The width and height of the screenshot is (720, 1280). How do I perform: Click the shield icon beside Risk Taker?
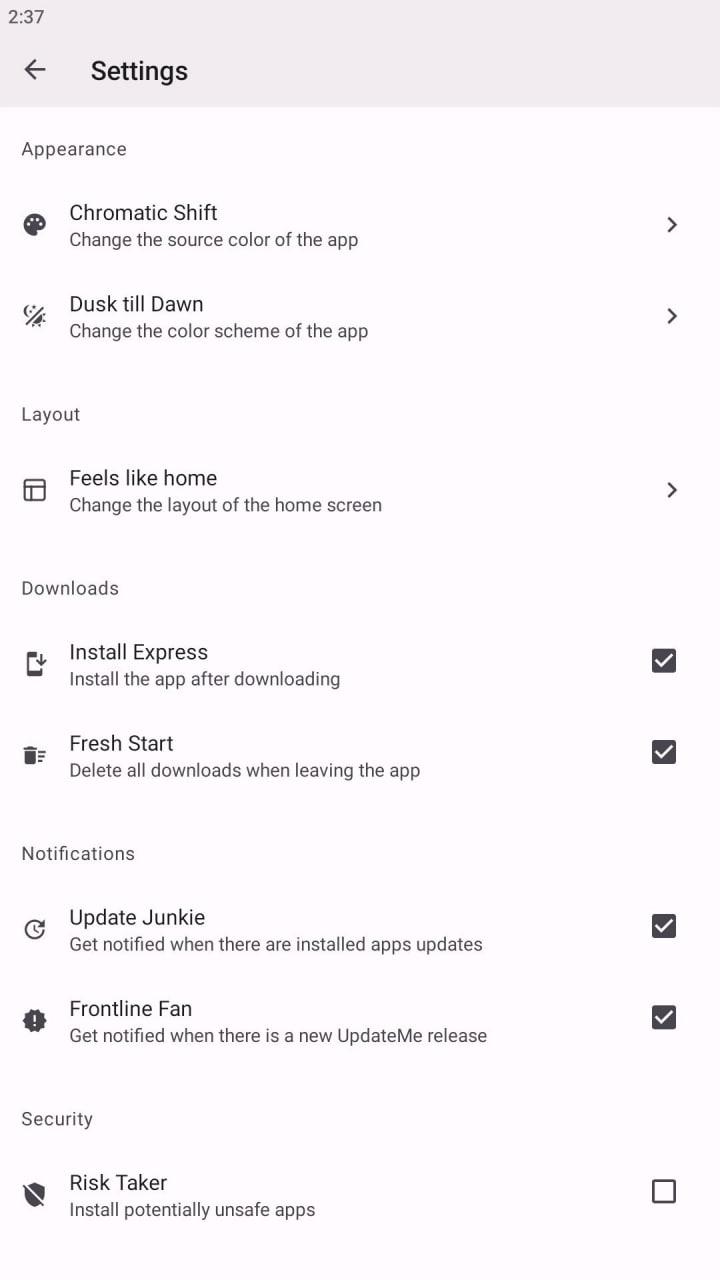[x=34, y=1194]
